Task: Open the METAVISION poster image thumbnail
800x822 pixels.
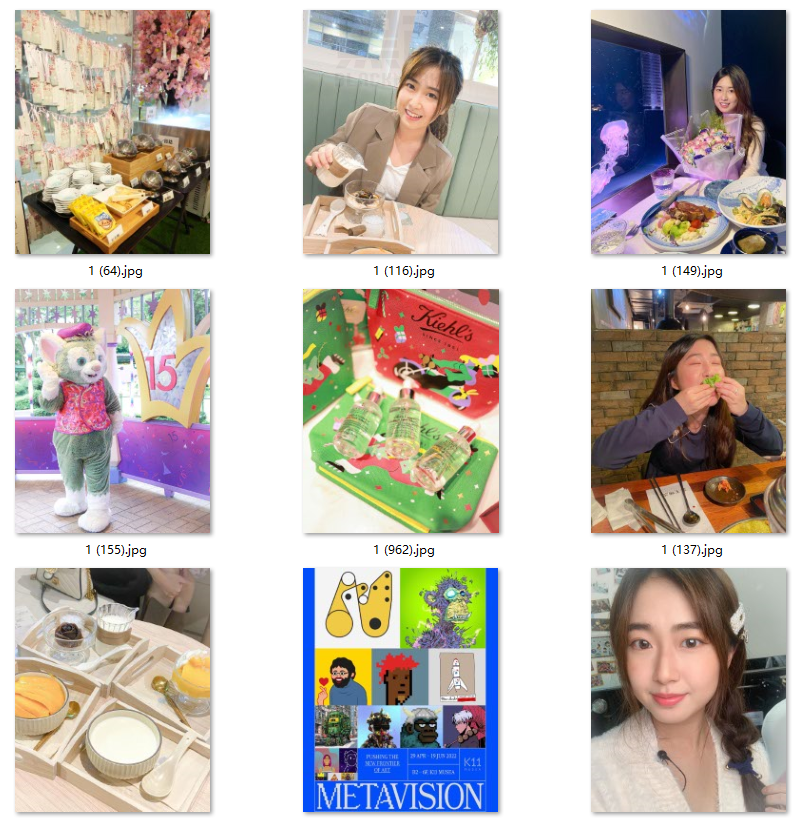Action: pos(400,690)
